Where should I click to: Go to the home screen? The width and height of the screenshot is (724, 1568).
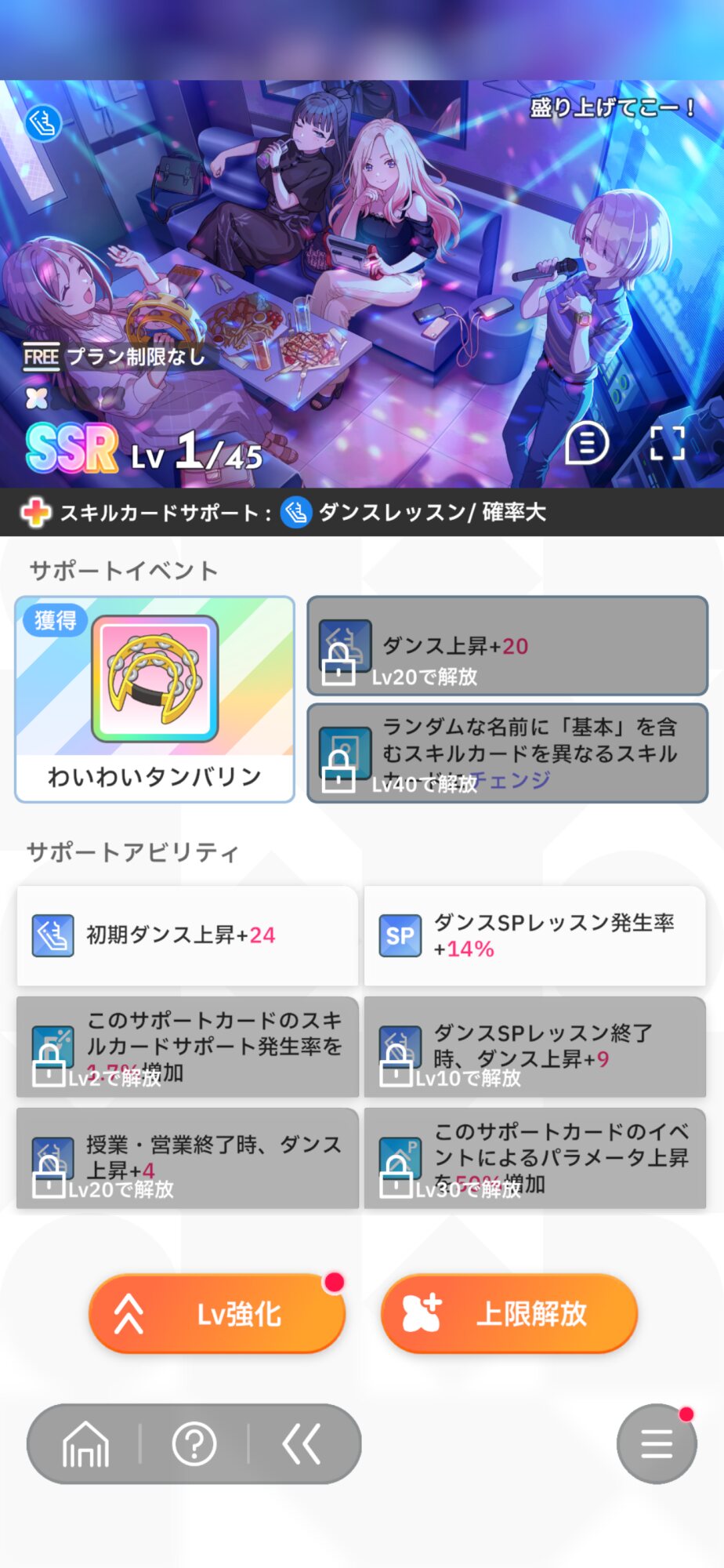[x=85, y=1444]
